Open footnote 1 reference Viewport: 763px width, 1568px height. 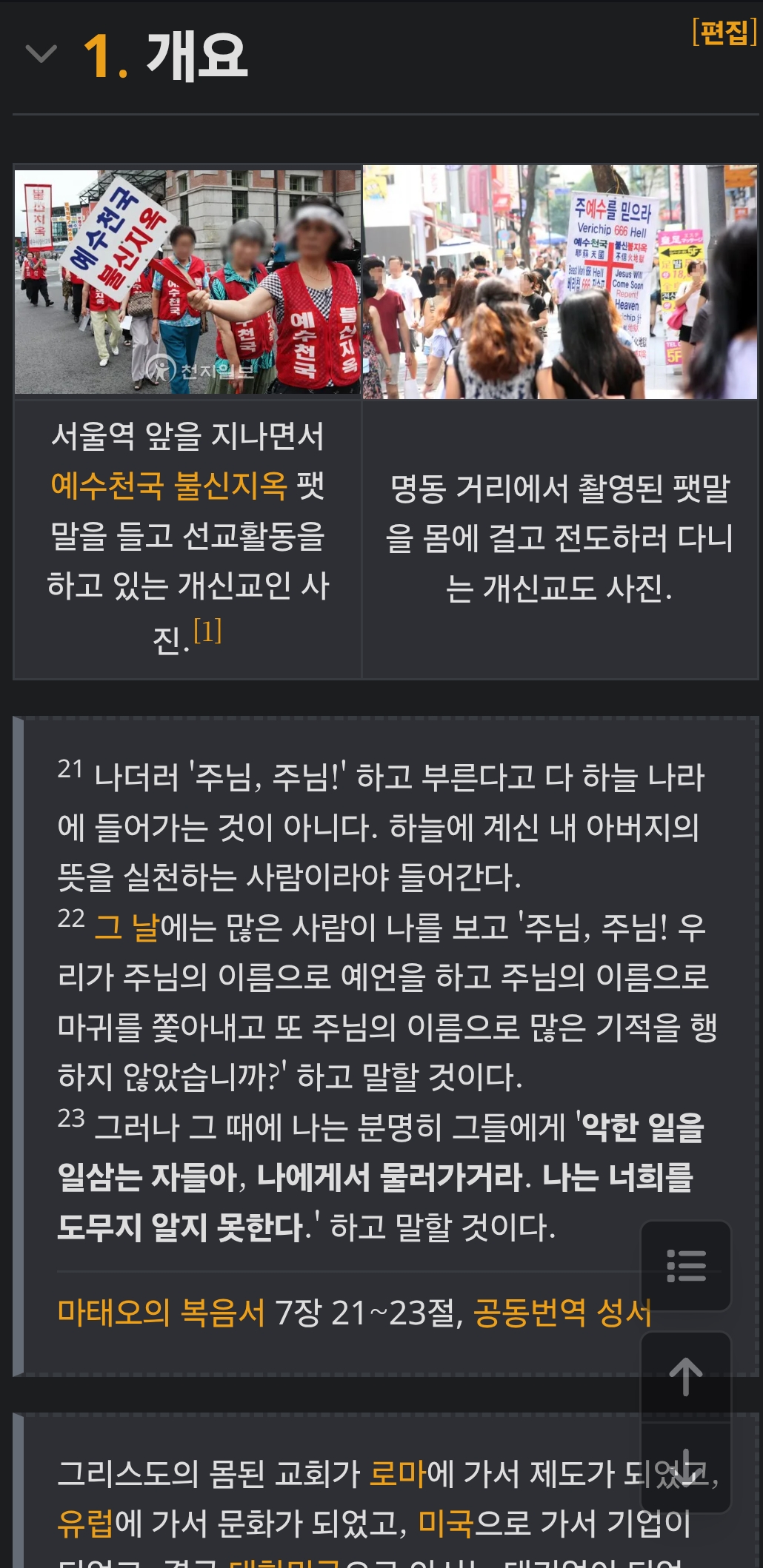tap(207, 632)
